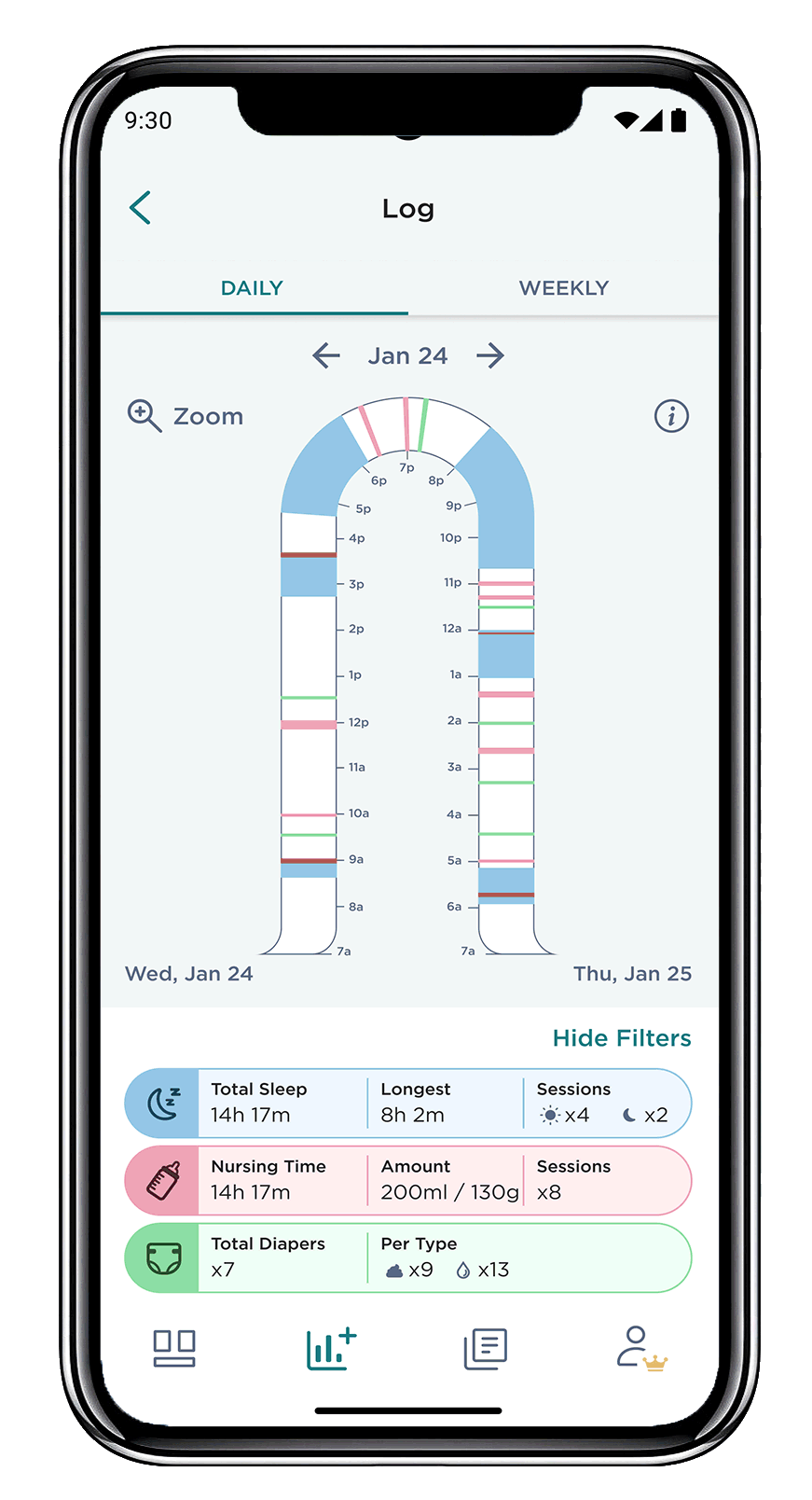
Task: Advance to the day after Jan 24
Action: [489, 355]
